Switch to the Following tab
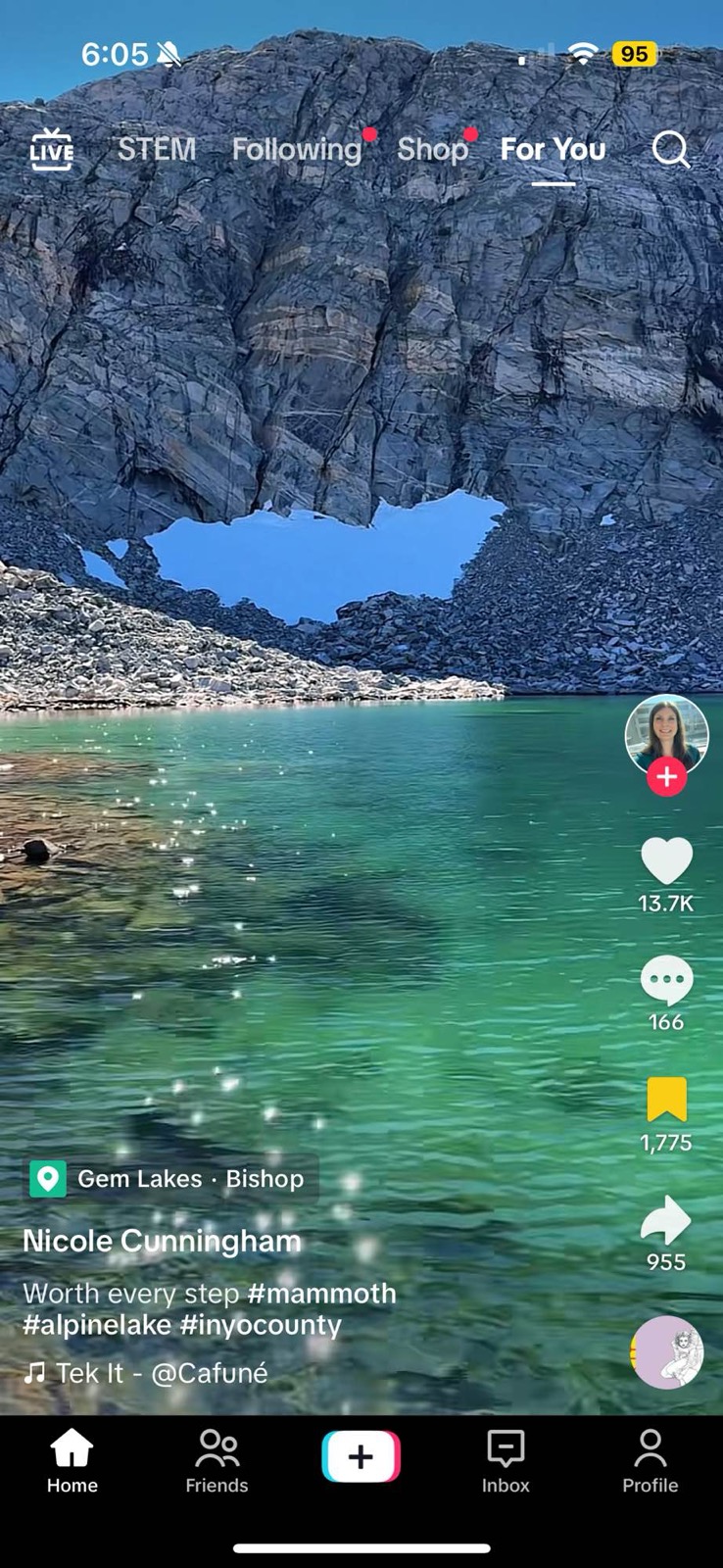The image size is (723, 1568). click(296, 149)
